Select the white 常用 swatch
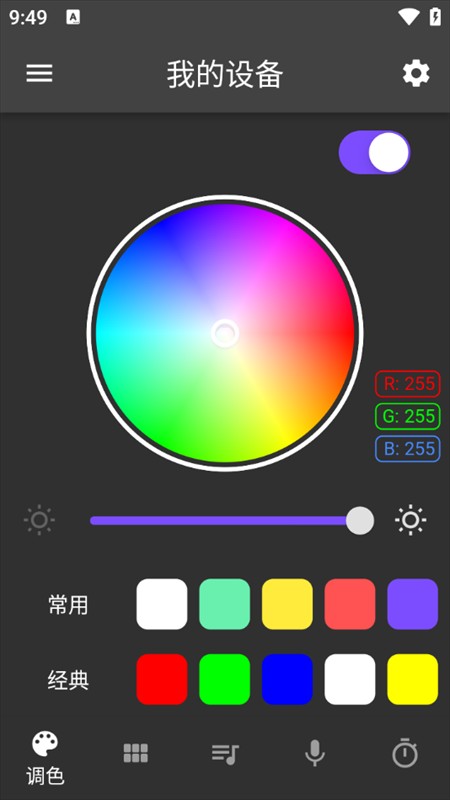The image size is (450, 800). point(162,604)
